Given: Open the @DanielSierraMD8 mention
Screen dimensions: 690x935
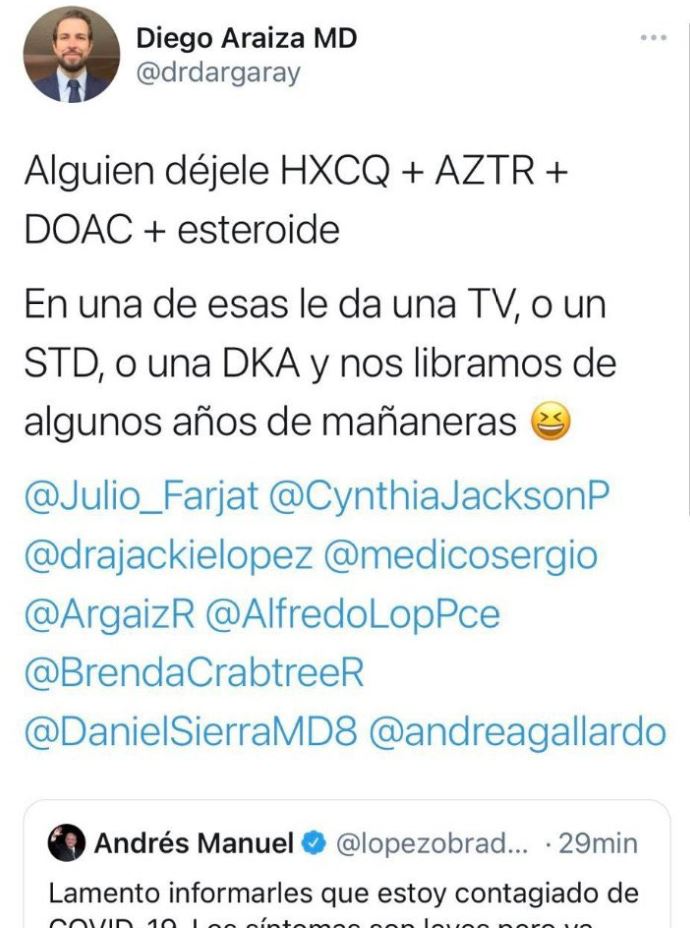Looking at the screenshot, I should click(x=190, y=731).
